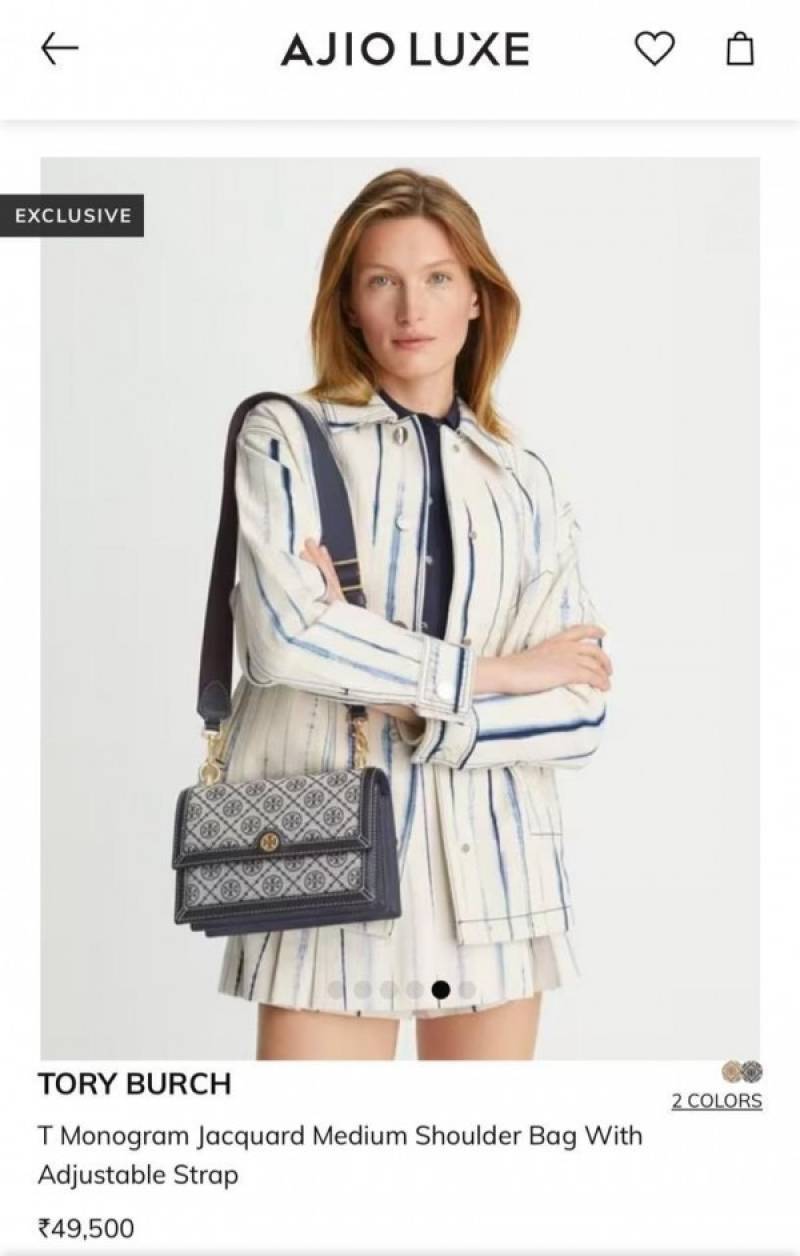Viewport: 800px width, 1256px height.
Task: Open the shopping bag
Action: pyautogui.click(x=740, y=49)
